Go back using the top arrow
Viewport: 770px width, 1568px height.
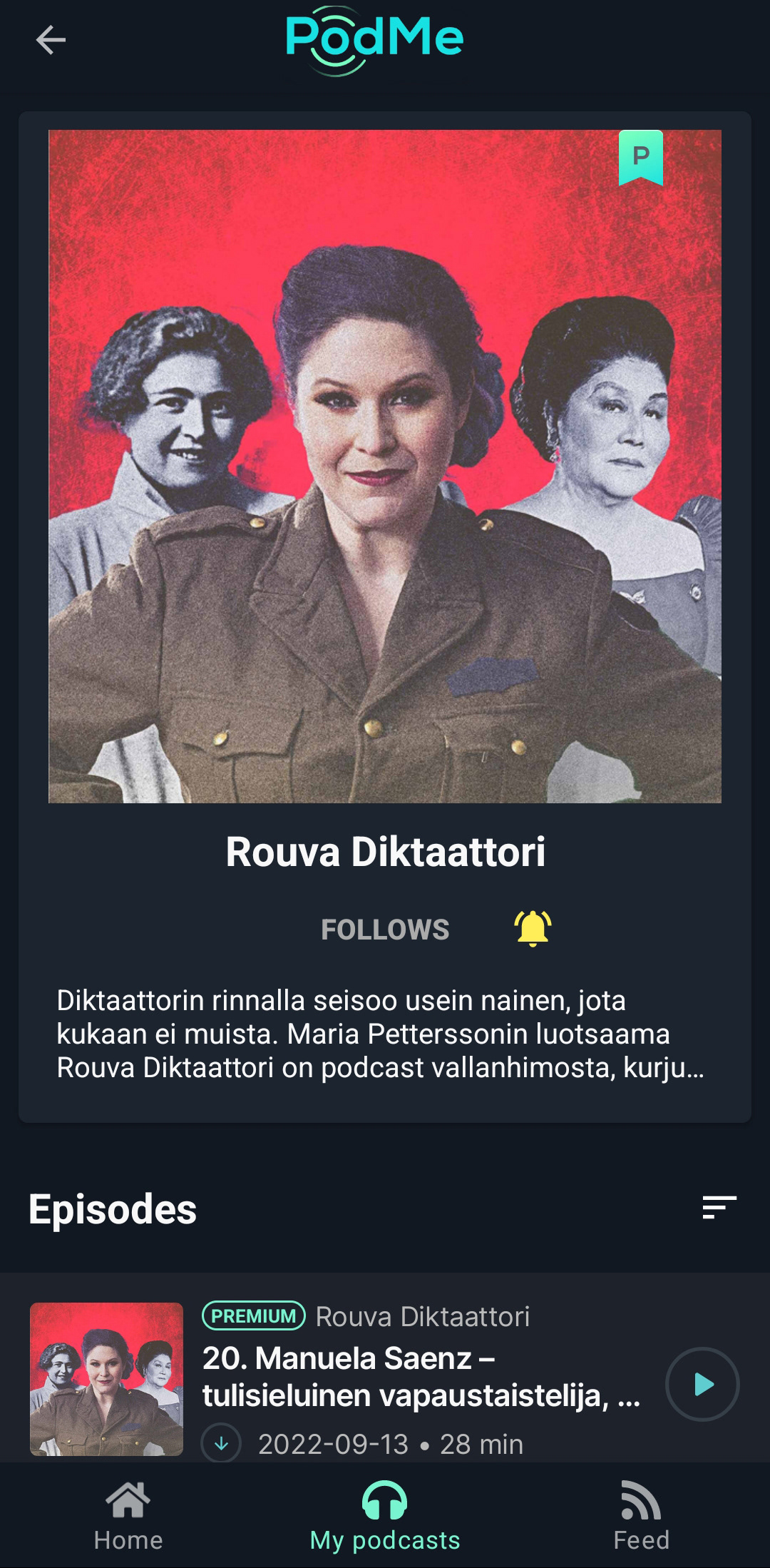point(51,40)
